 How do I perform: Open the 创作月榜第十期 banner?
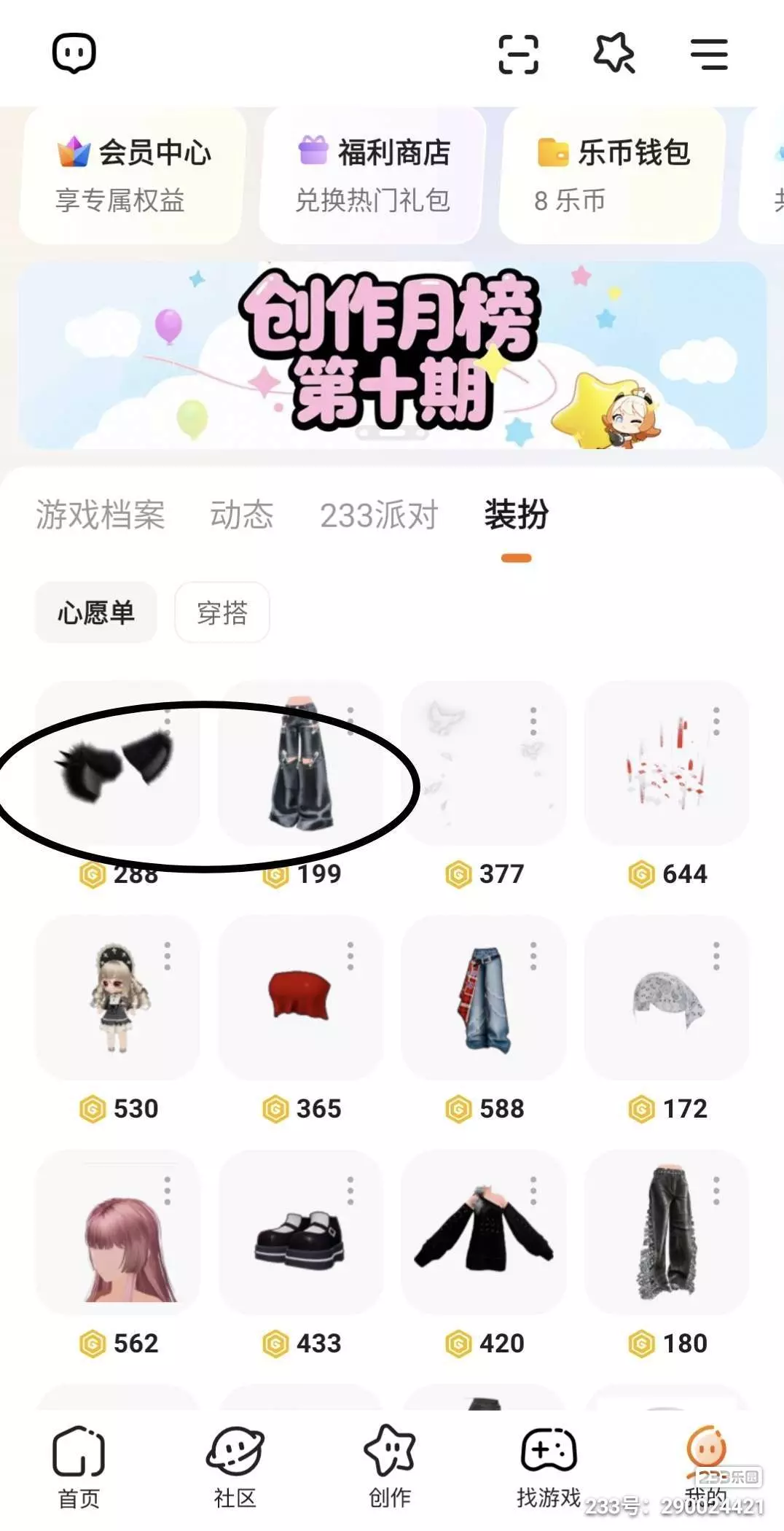(x=392, y=355)
